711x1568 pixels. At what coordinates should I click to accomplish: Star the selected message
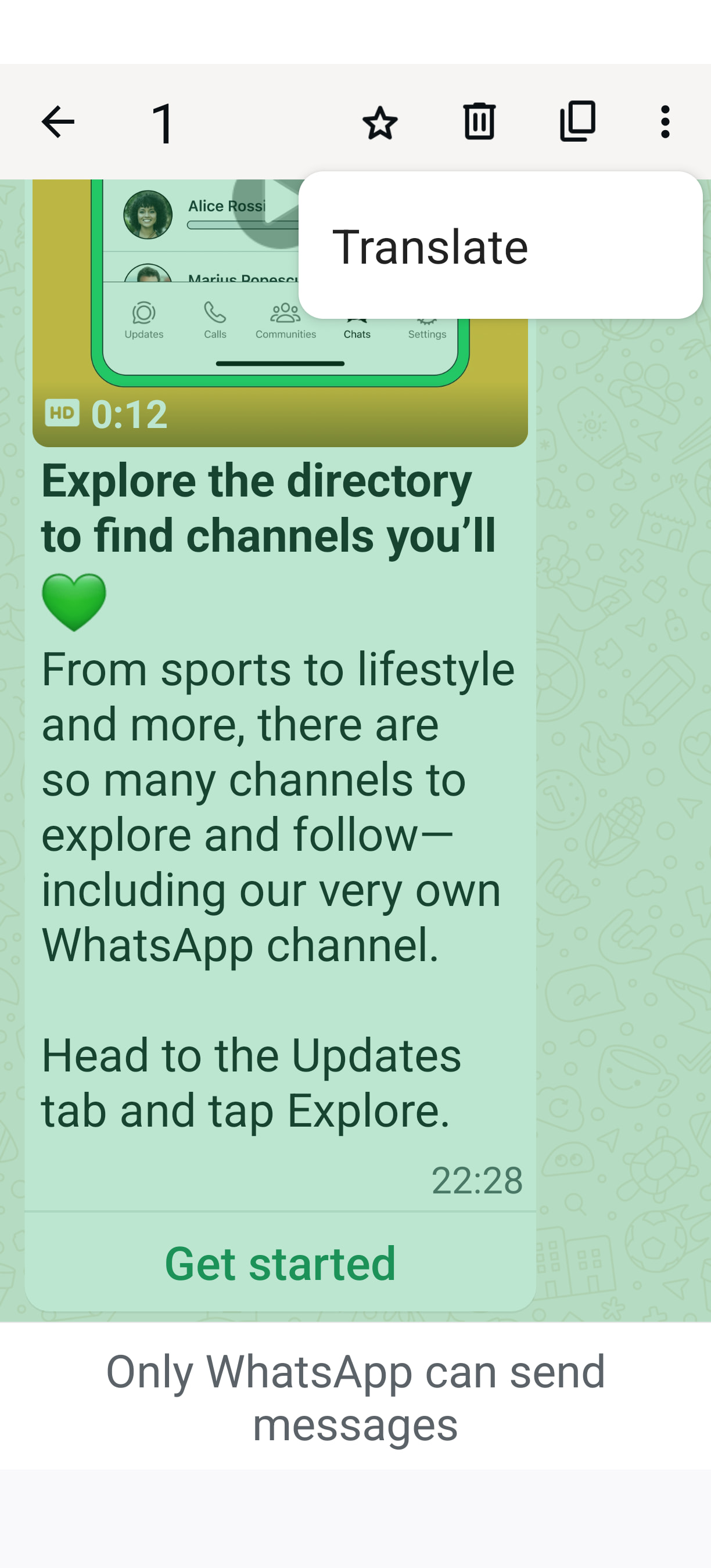pyautogui.click(x=380, y=122)
